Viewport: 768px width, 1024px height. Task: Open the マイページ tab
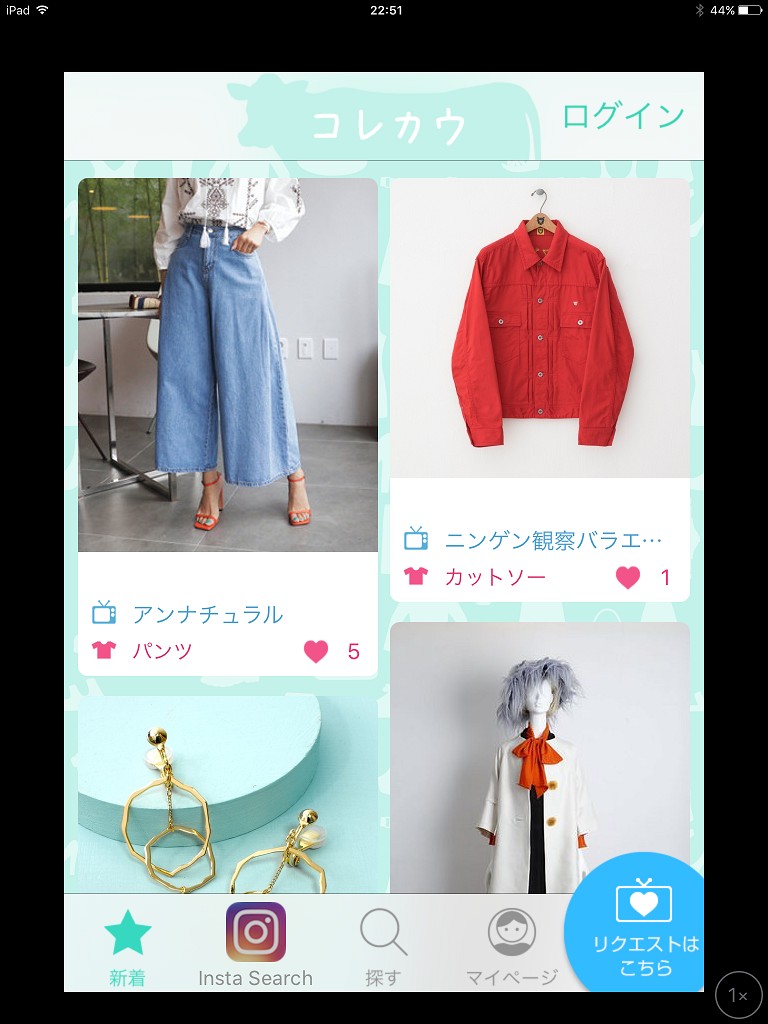click(511, 944)
